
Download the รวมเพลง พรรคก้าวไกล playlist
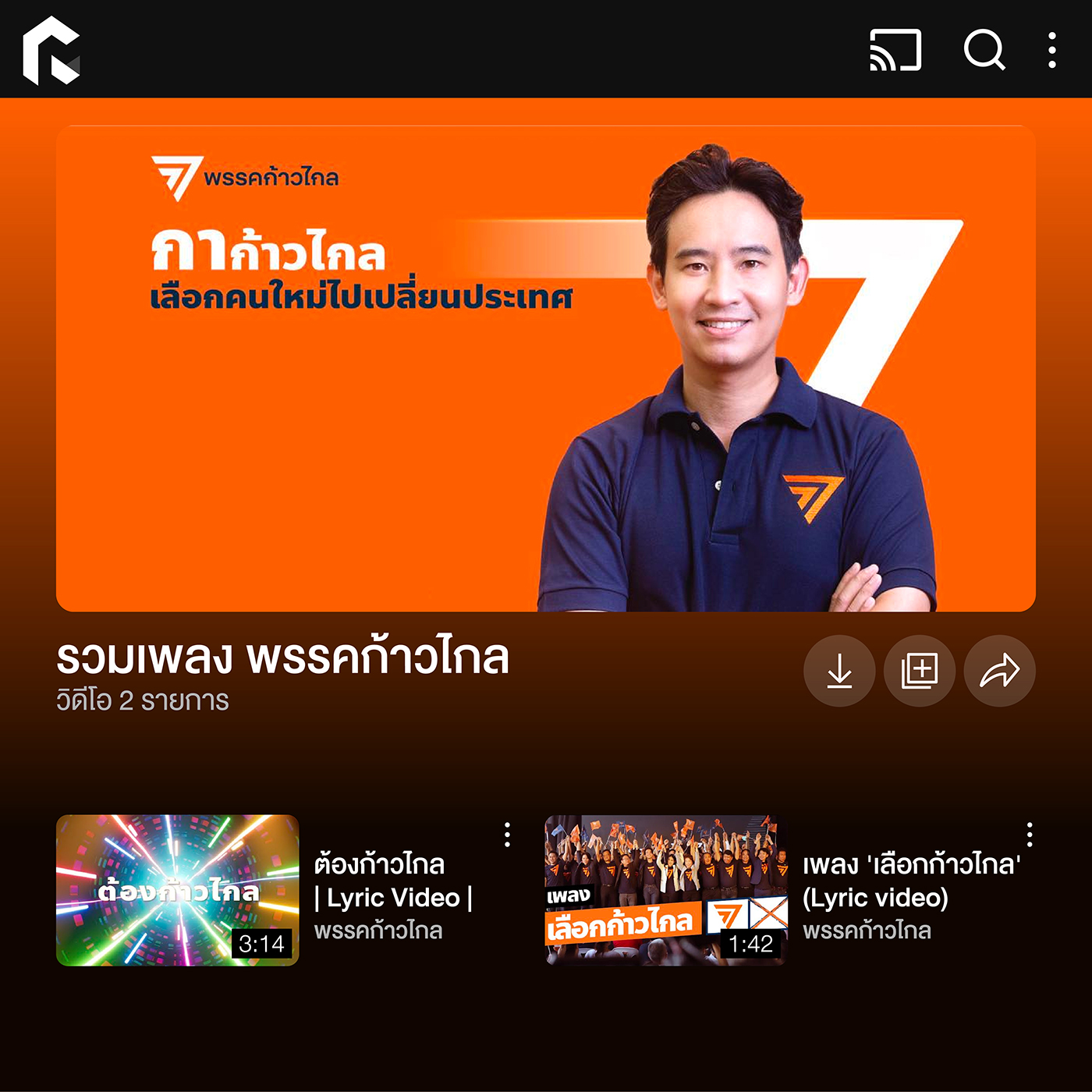click(x=839, y=671)
